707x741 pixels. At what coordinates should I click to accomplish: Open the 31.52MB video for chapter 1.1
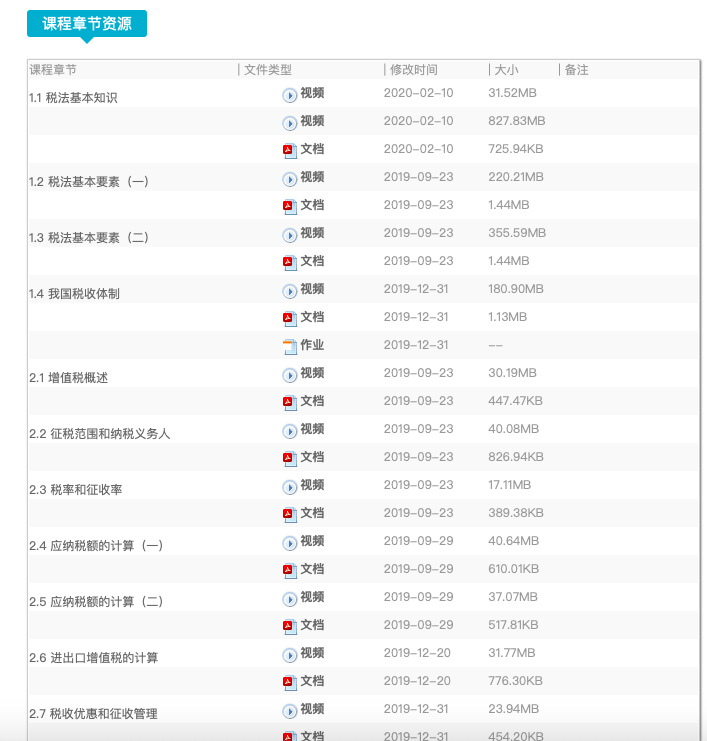click(x=311, y=93)
